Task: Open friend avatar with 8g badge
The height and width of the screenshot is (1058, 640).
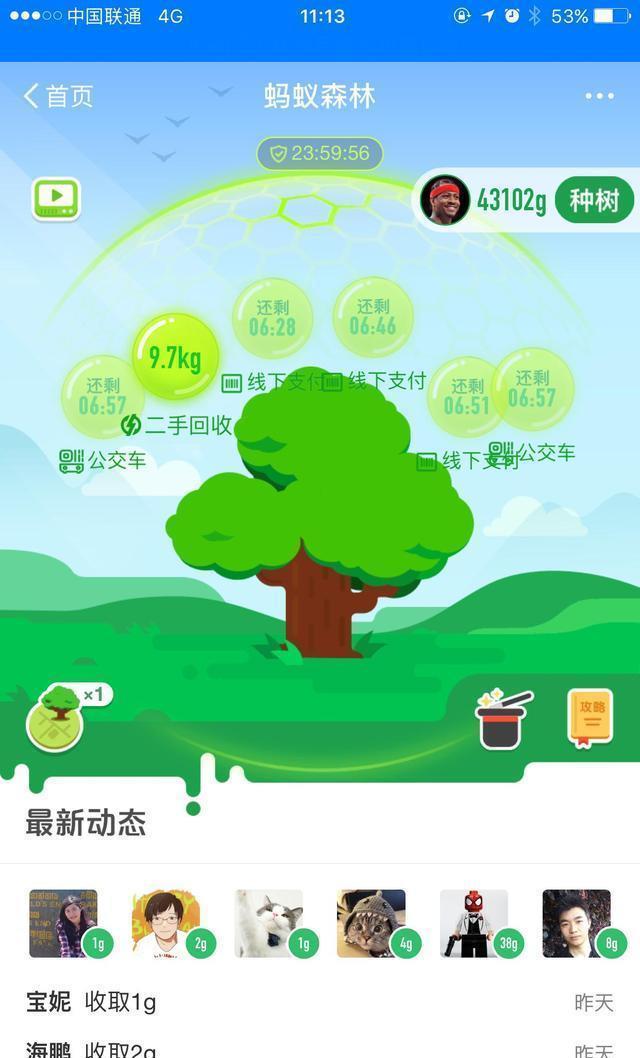Action: [x=577, y=923]
